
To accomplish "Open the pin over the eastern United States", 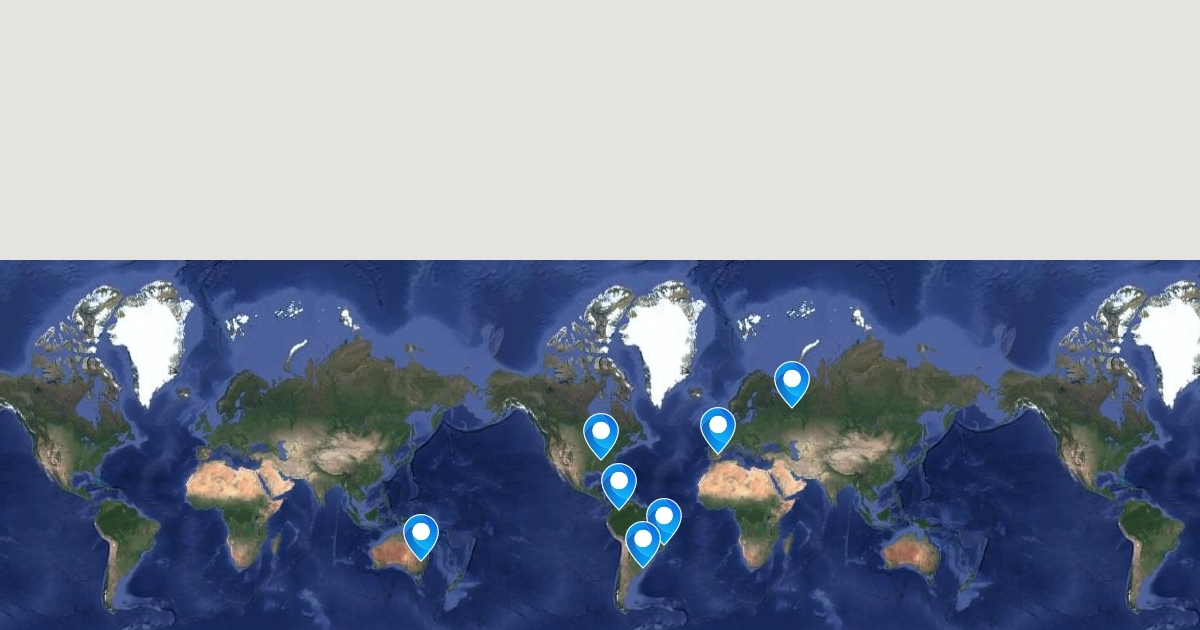I will click(x=601, y=433).
